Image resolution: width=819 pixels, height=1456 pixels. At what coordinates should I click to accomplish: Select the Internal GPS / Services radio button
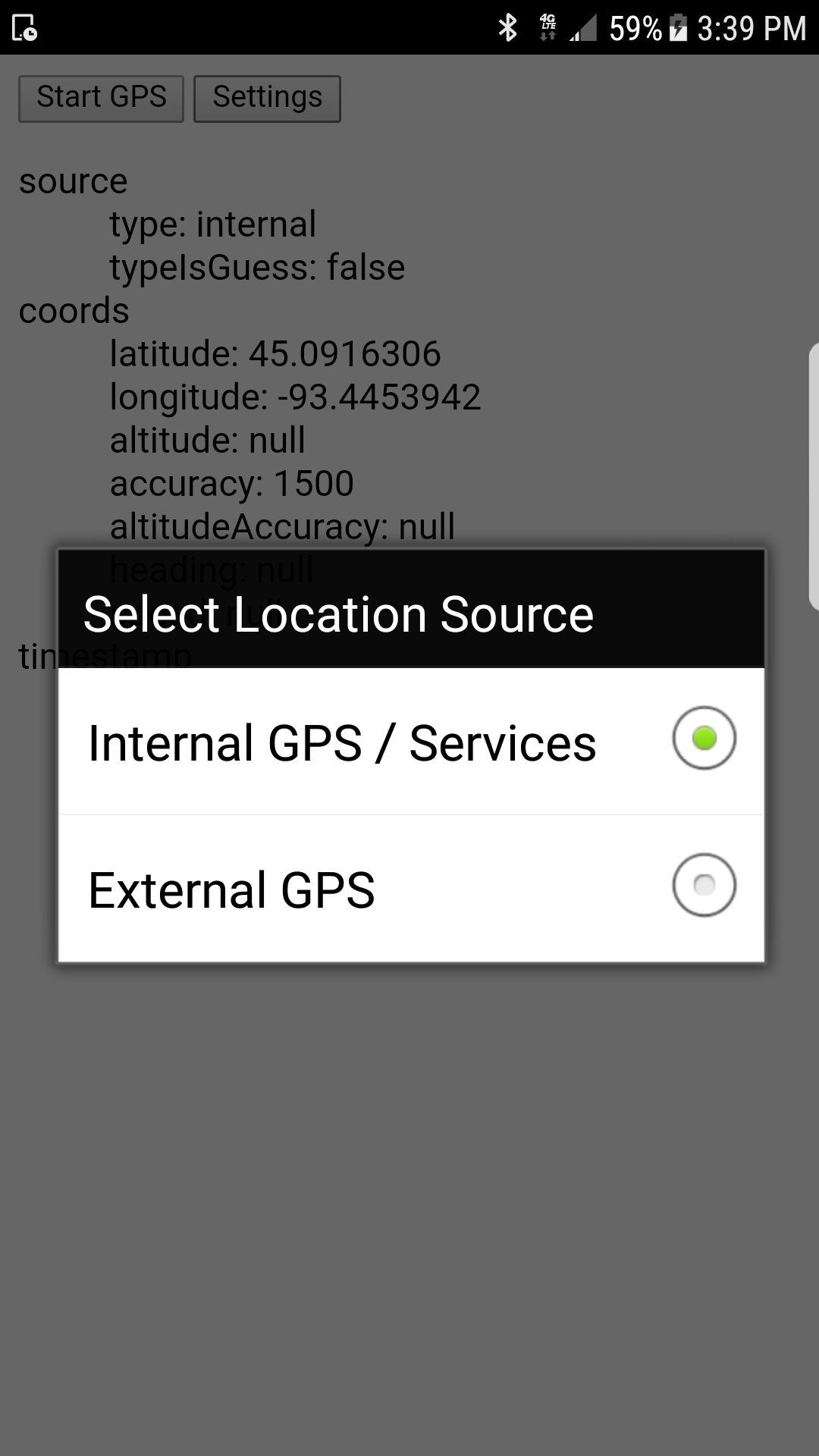tap(704, 739)
